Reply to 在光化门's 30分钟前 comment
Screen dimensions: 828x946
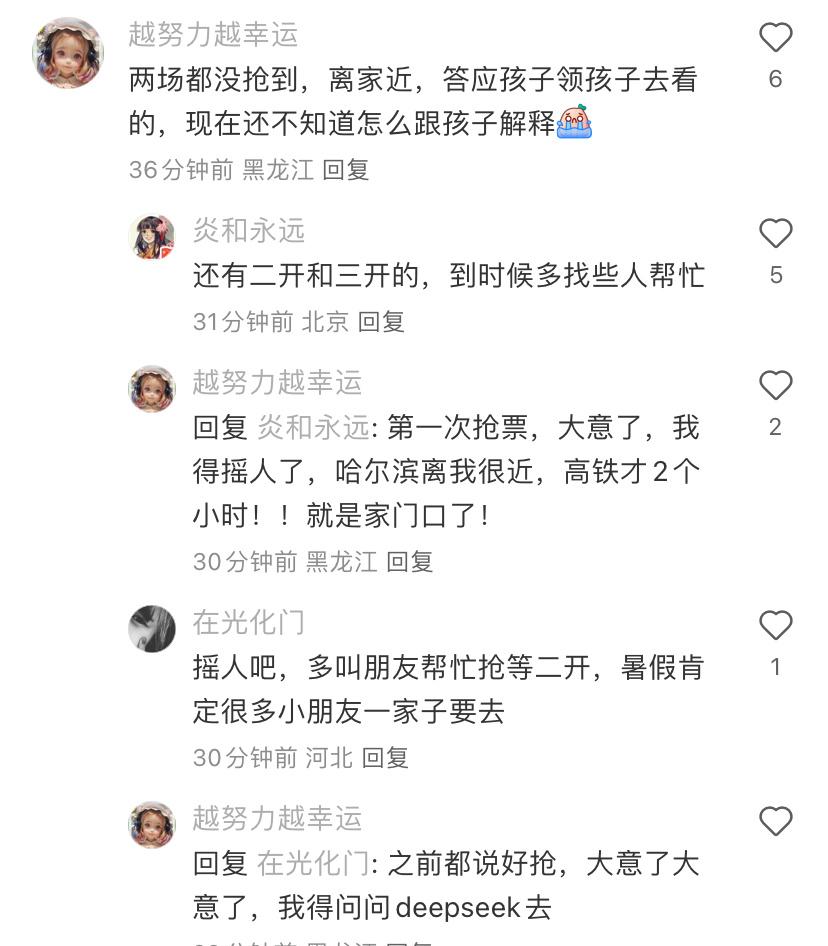385,758
